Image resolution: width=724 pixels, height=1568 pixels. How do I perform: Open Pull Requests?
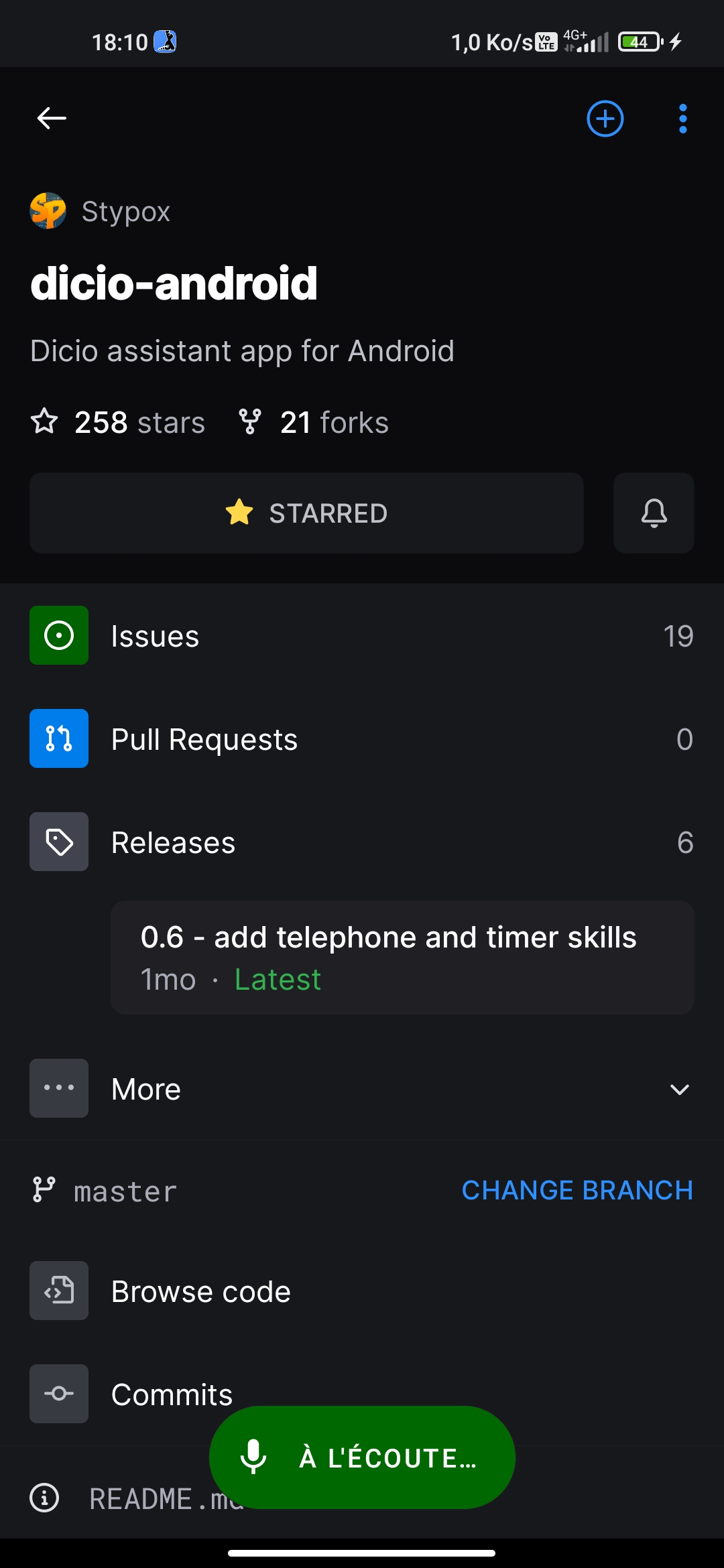(x=362, y=739)
